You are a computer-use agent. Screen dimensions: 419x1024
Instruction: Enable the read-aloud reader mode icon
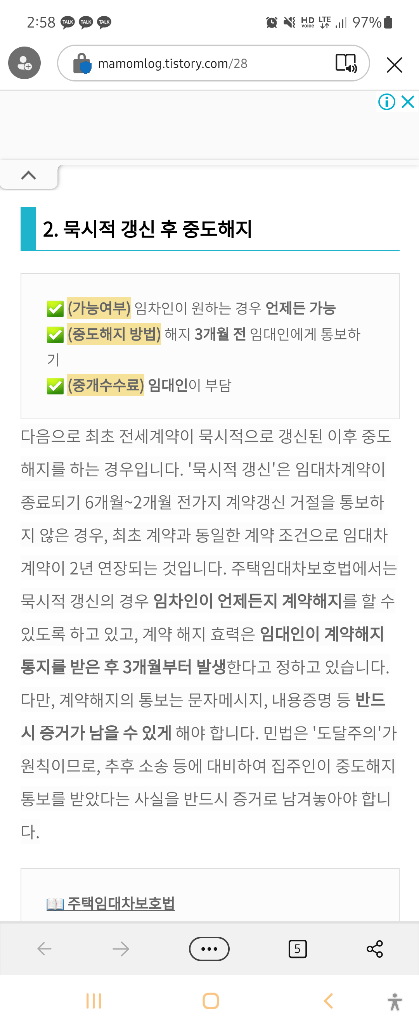pos(346,63)
